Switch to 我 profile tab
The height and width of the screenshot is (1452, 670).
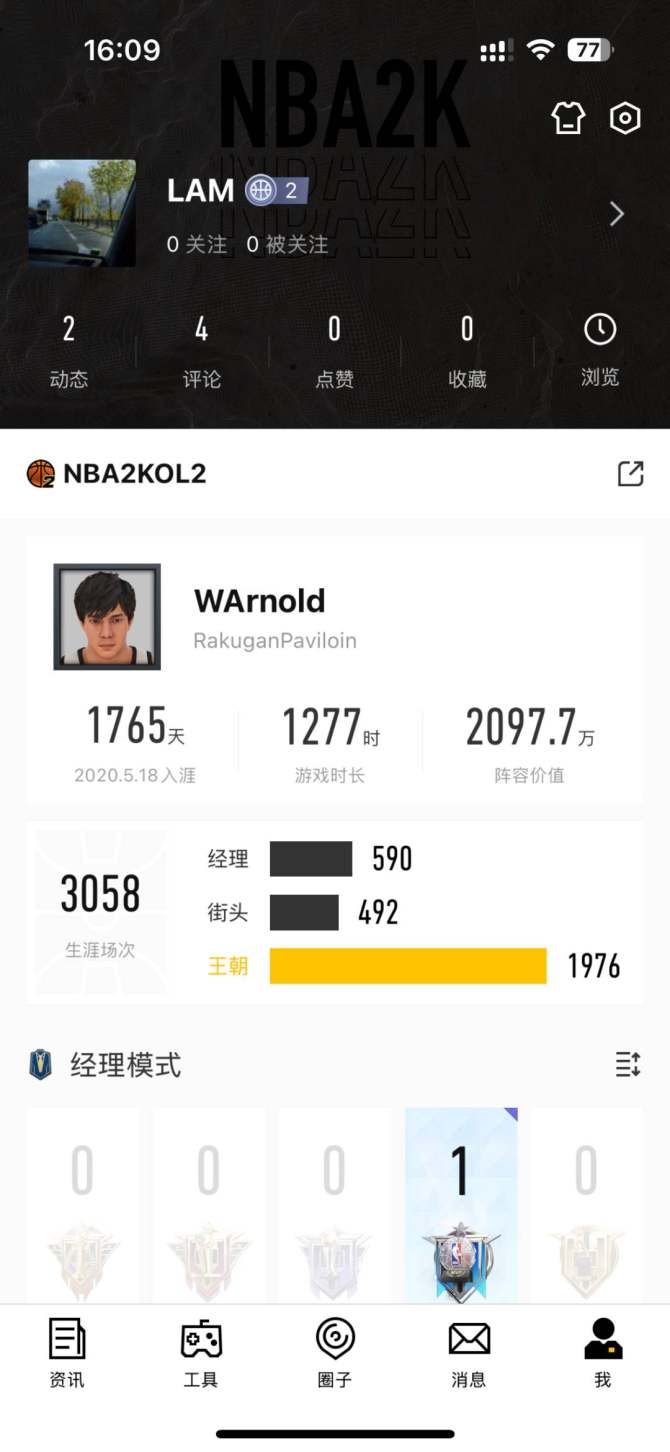coord(602,1352)
